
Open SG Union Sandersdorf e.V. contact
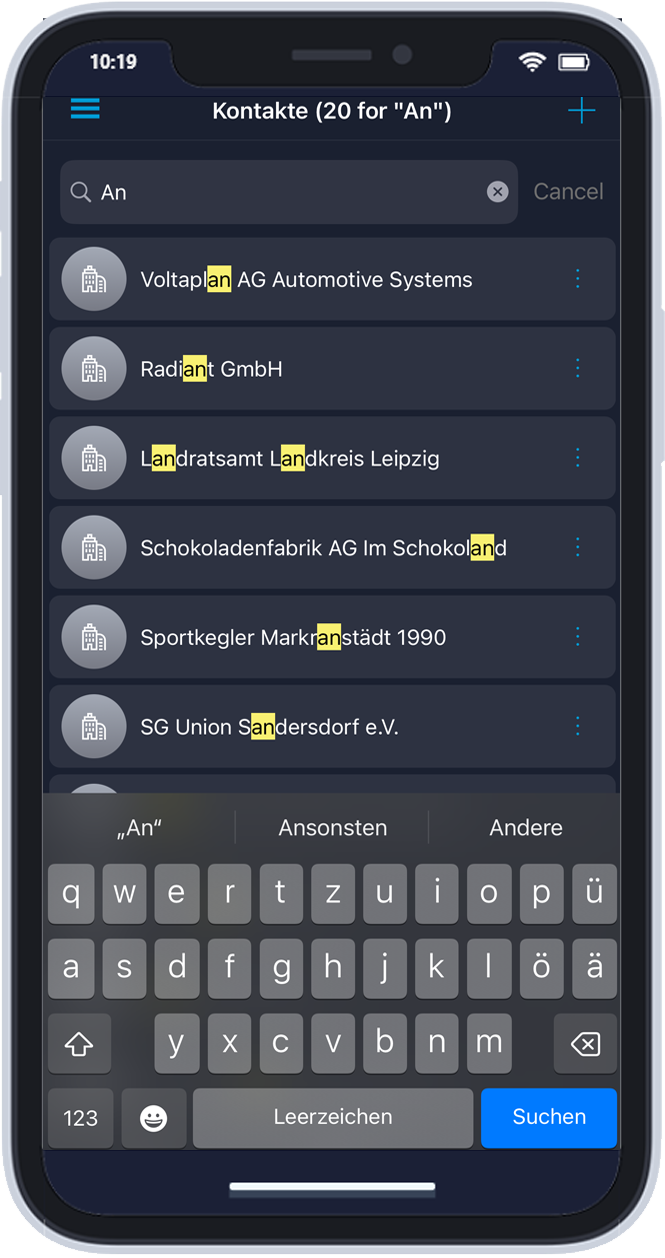coord(332,727)
